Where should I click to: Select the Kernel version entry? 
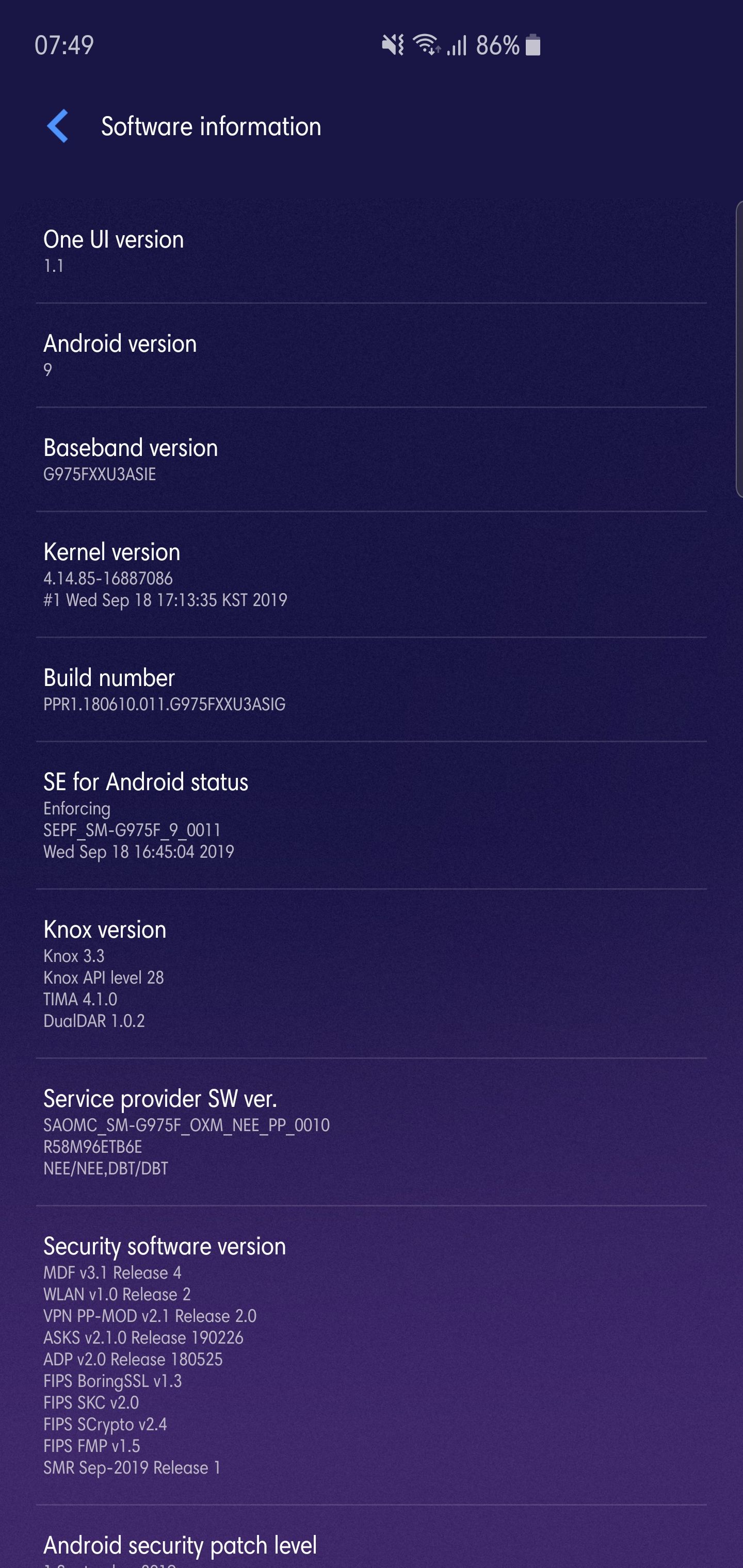pyautogui.click(x=370, y=574)
